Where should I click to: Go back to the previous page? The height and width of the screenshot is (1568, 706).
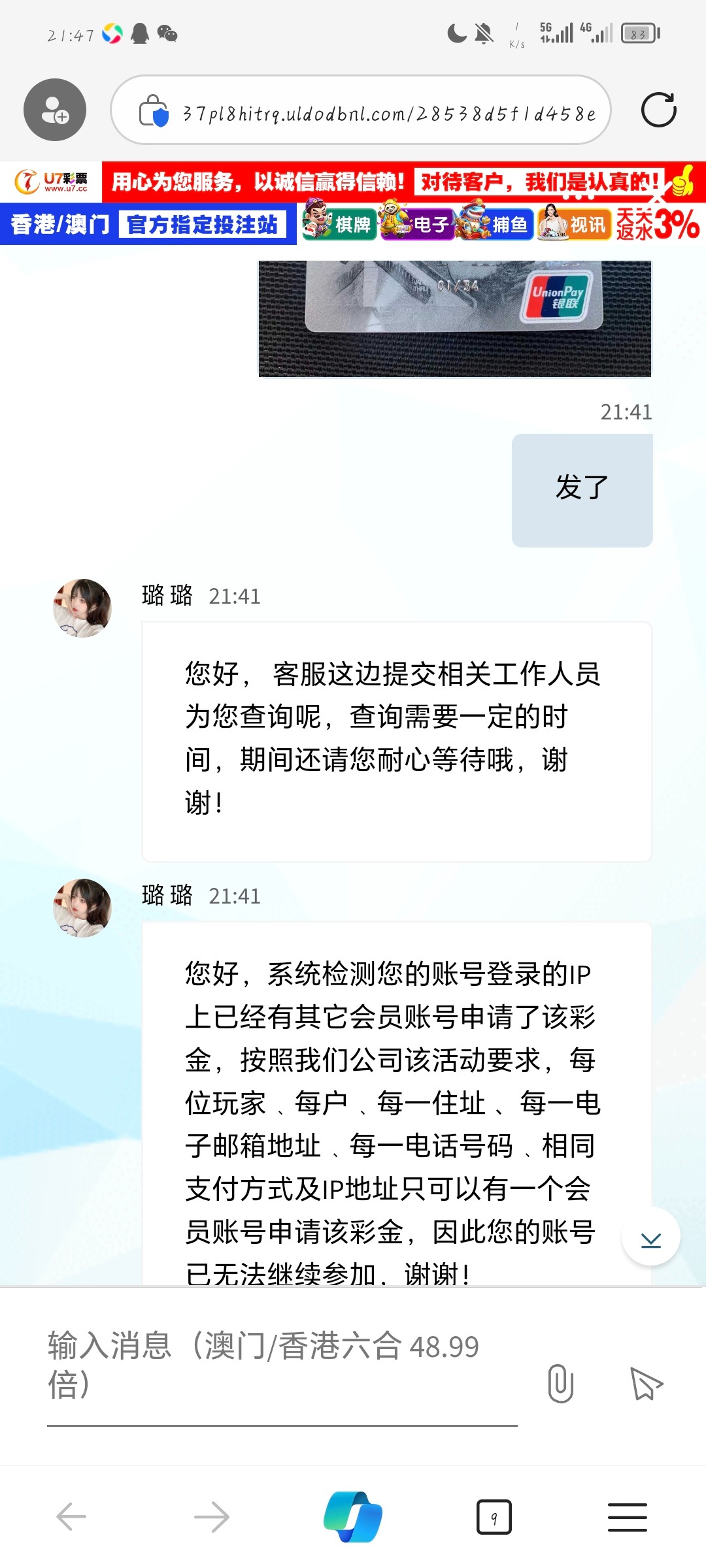71,1516
